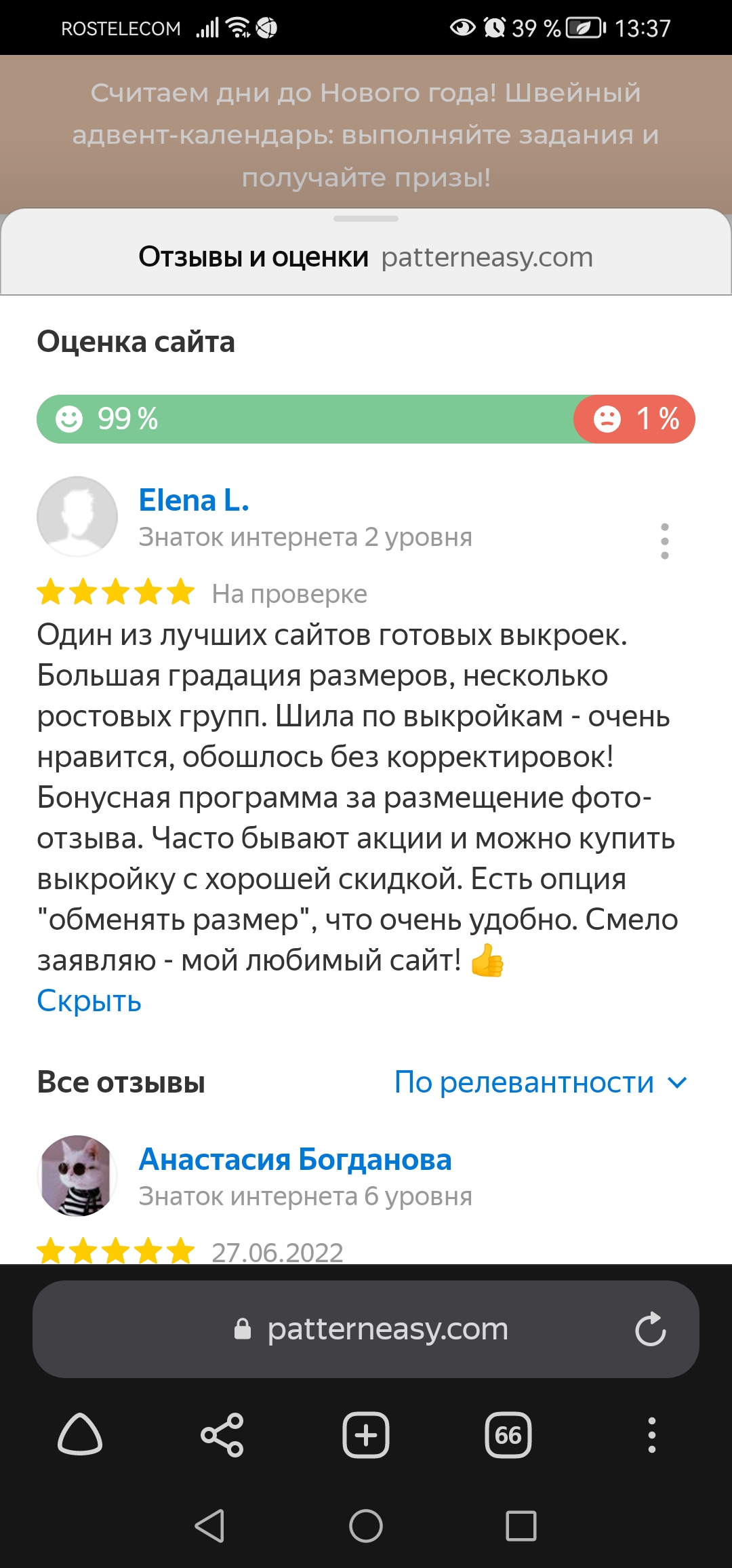Open Alice assistant in the browser toolbar

[80, 1435]
